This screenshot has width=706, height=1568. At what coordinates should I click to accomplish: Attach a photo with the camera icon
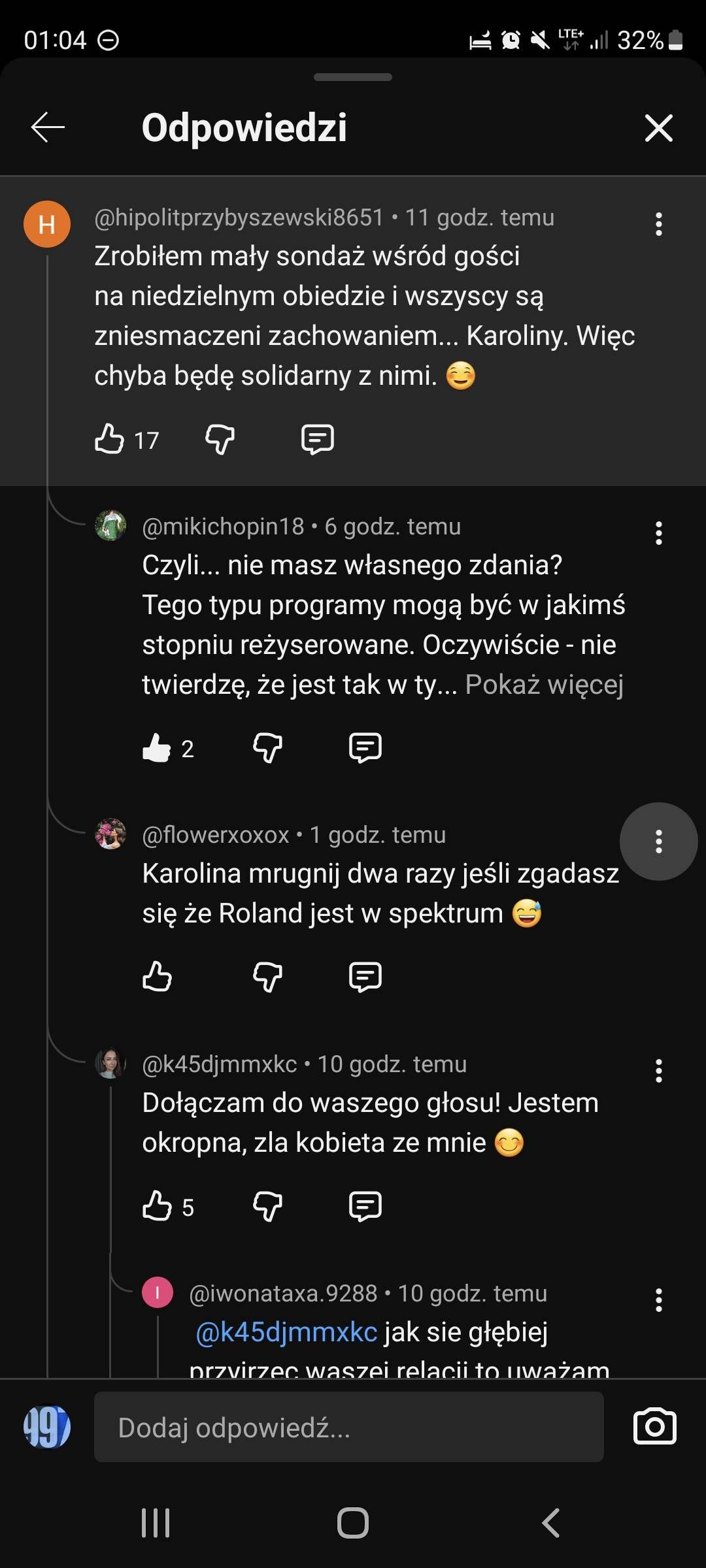654,1428
